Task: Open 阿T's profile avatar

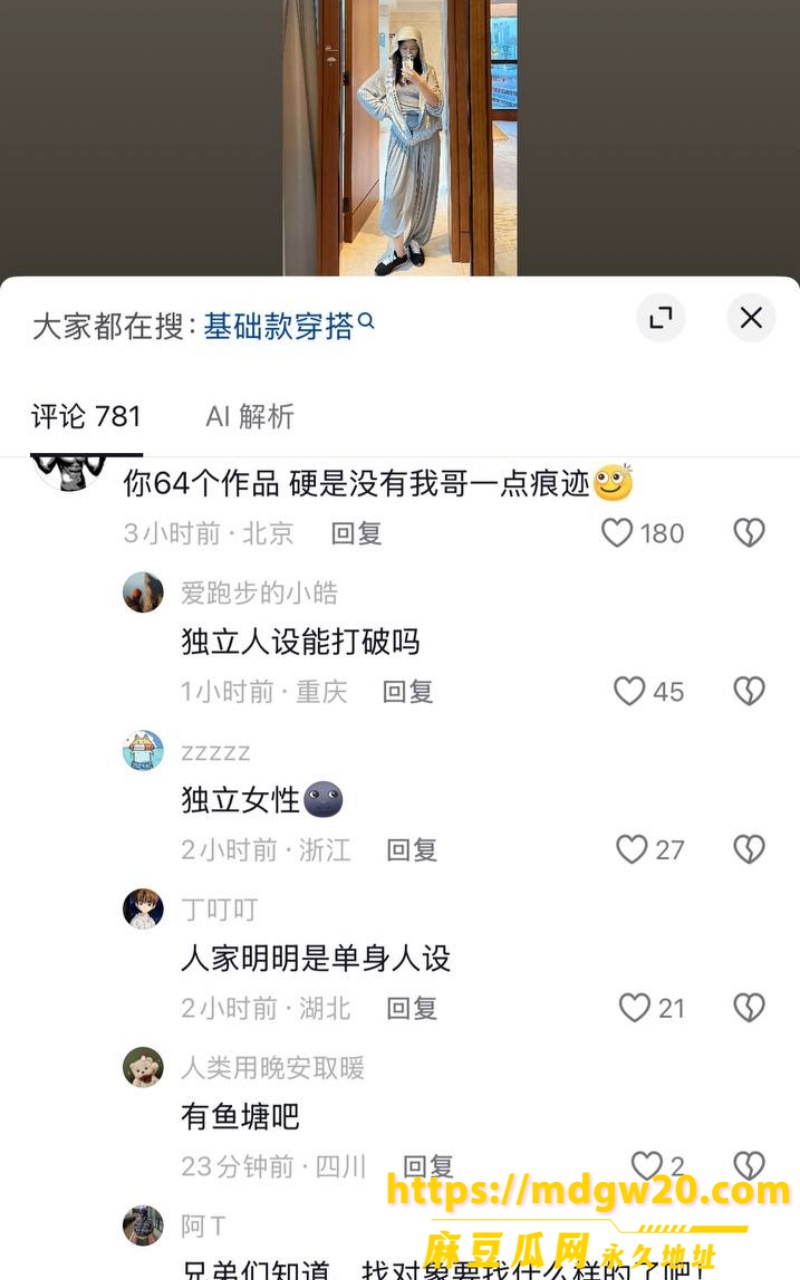Action: (143, 1225)
